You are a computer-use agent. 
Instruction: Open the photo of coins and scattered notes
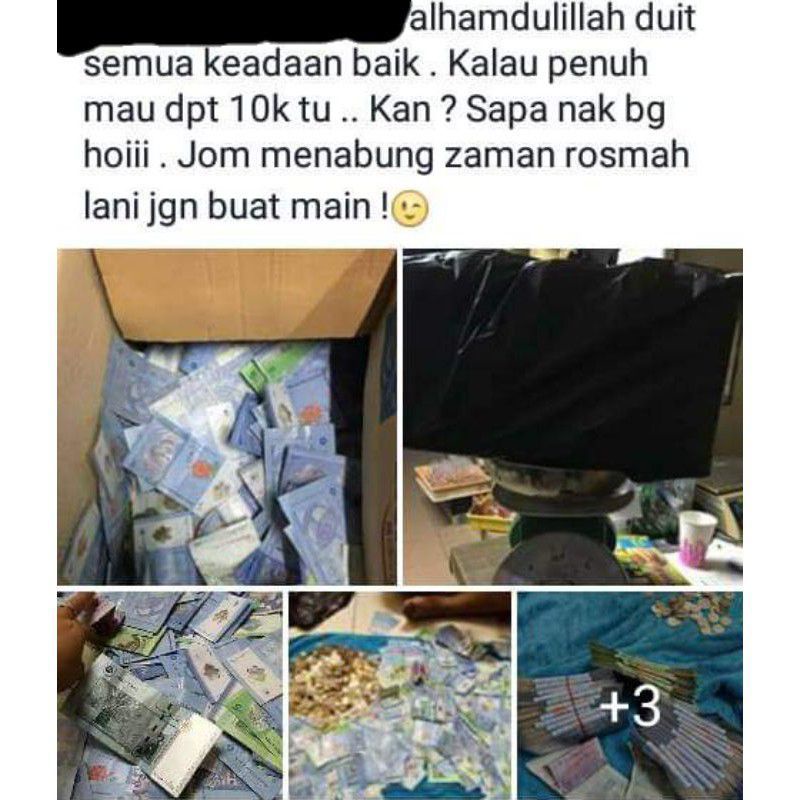pos(400,696)
